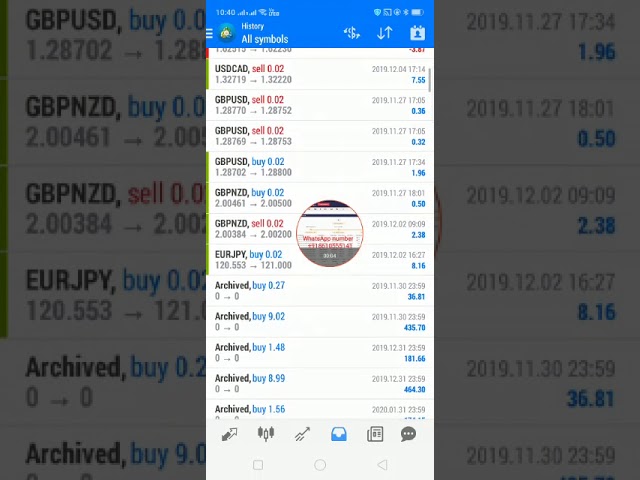Screen dimensions: 640x480
Task: Switch to the Quotes tab
Action: [229, 434]
